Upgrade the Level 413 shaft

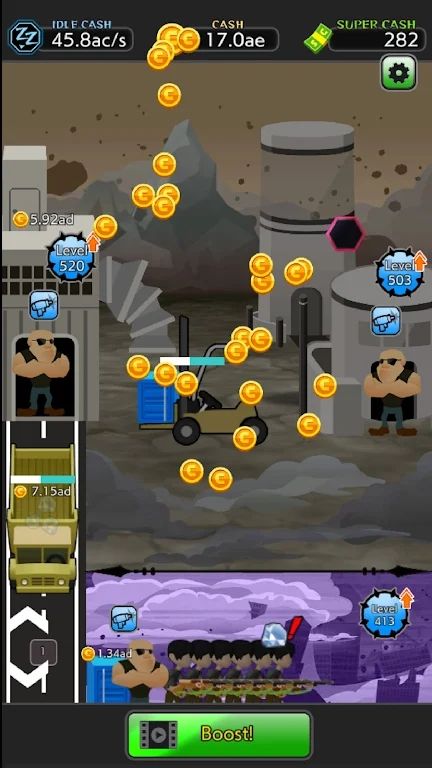(x=386, y=614)
